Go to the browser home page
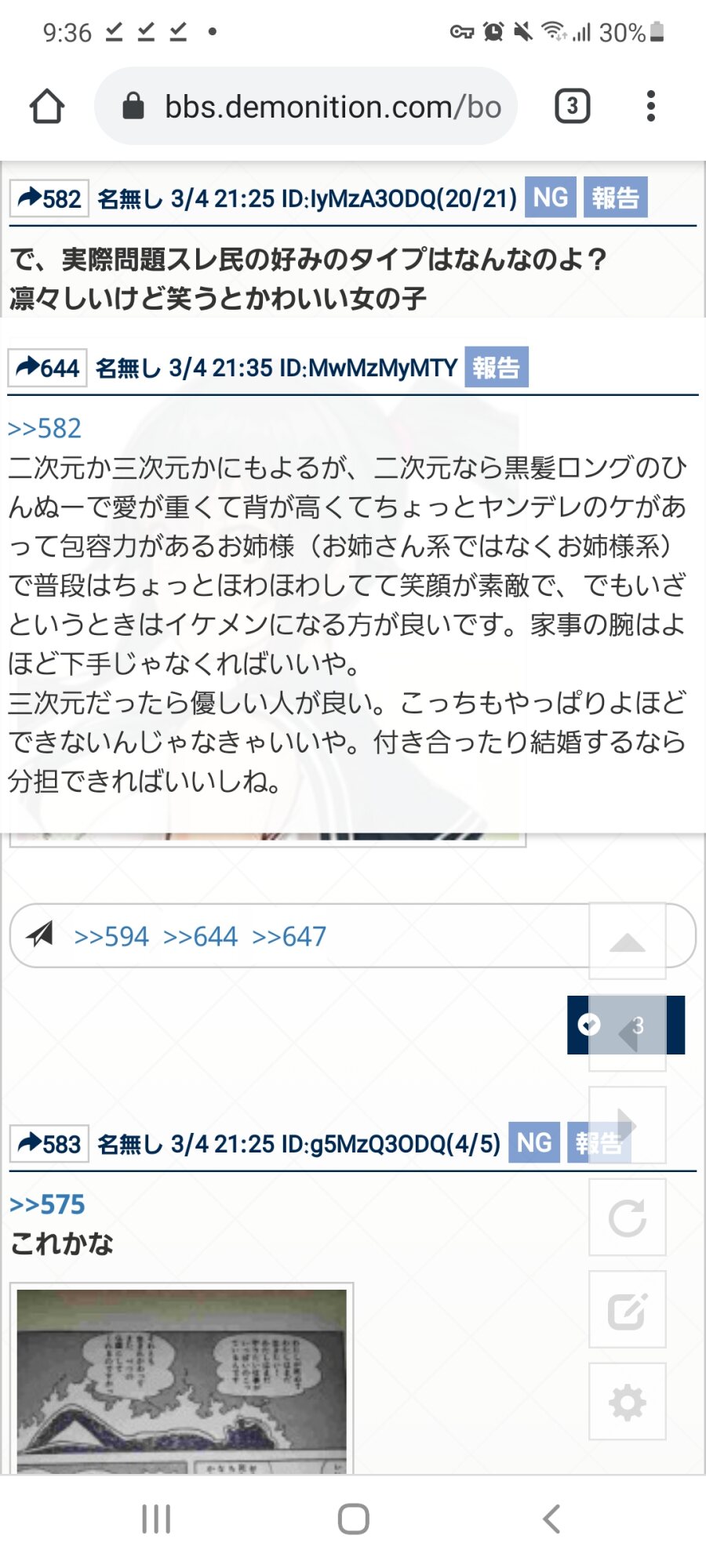Screen dimensions: 706x1568 pyautogui.click(x=46, y=107)
